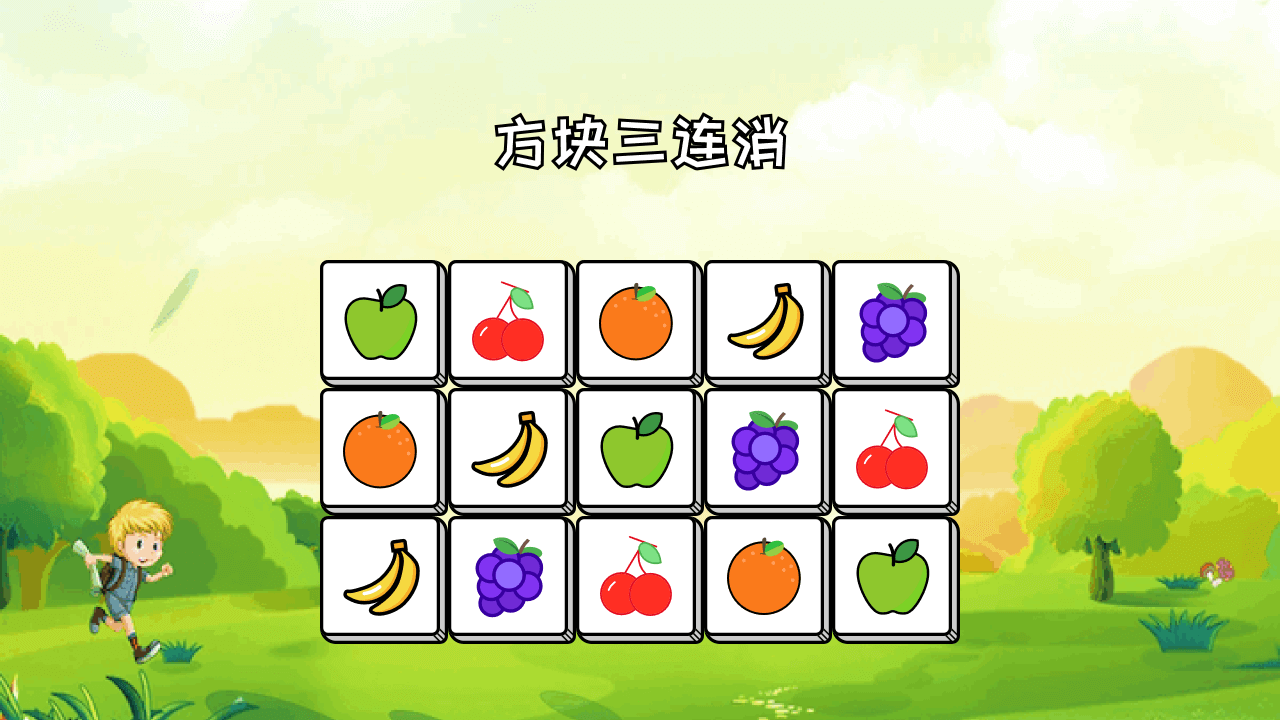This screenshot has height=720, width=1280.
Task: Tap the cherry tile in the middle row
Action: (892, 450)
